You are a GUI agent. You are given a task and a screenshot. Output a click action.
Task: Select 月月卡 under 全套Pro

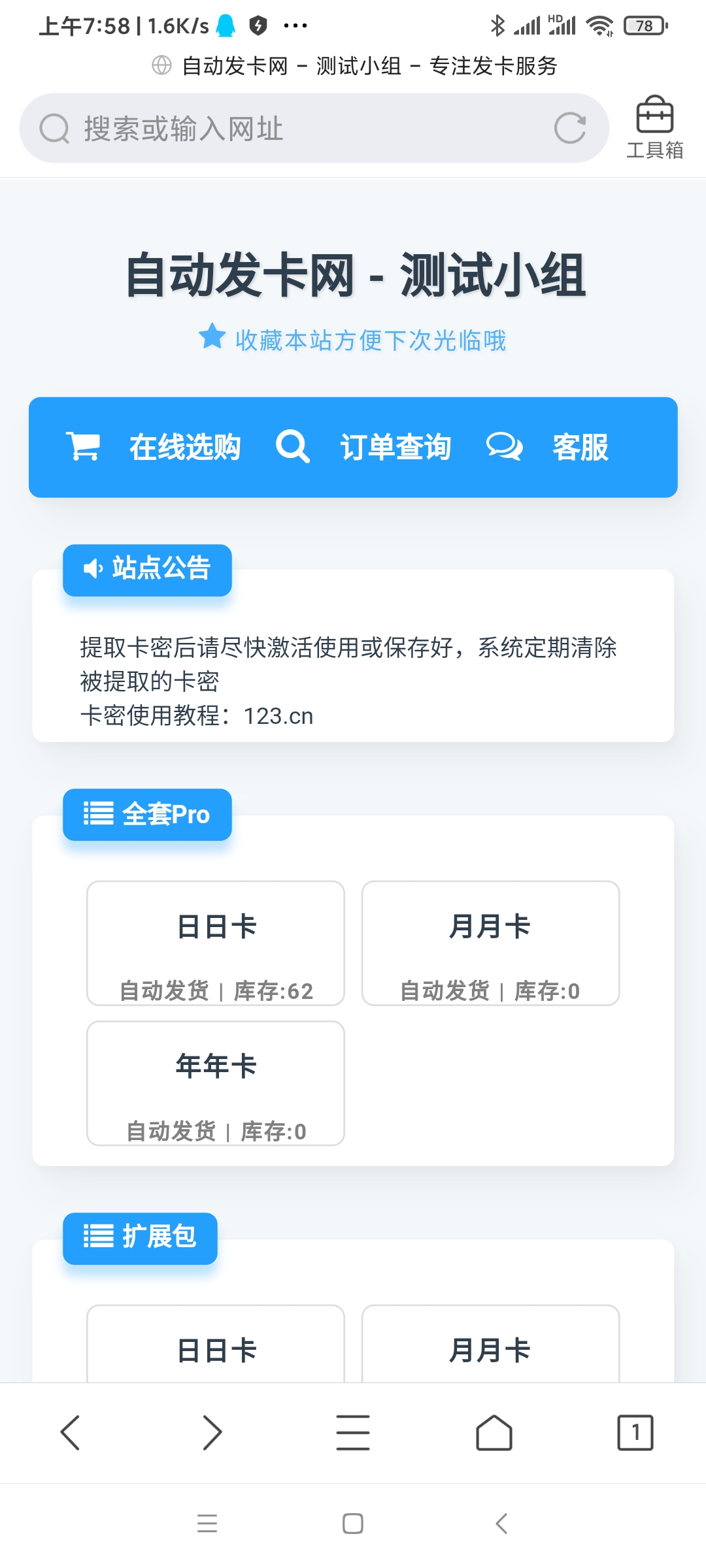coord(491,943)
